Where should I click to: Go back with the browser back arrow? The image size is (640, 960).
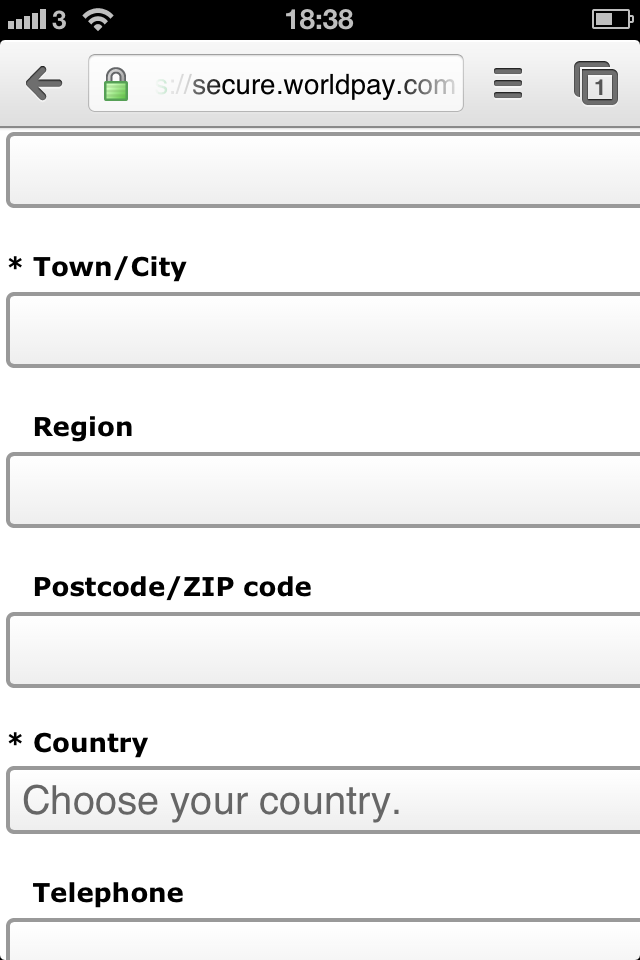pos(44,84)
